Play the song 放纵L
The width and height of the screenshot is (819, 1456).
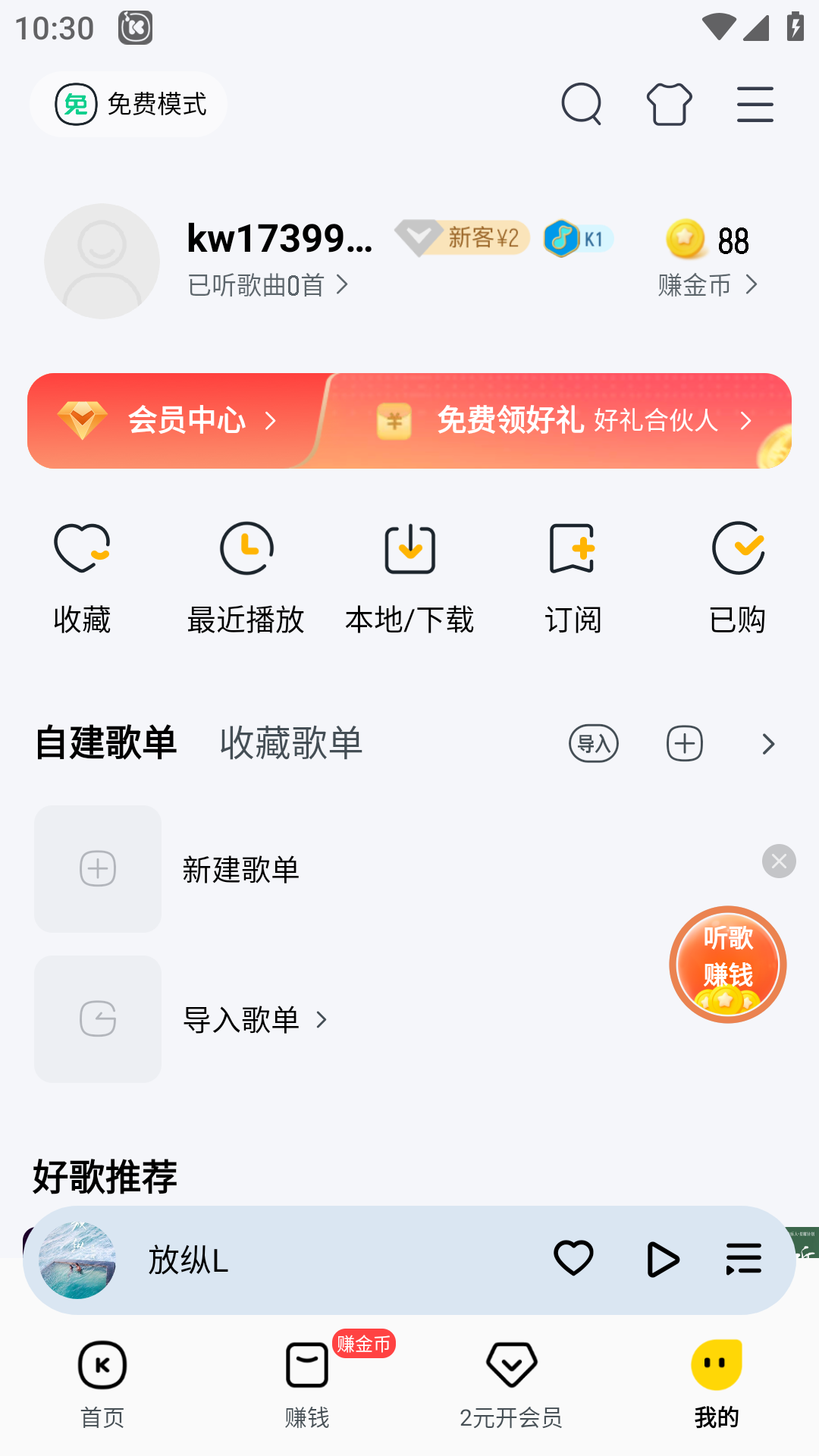coord(662,1260)
